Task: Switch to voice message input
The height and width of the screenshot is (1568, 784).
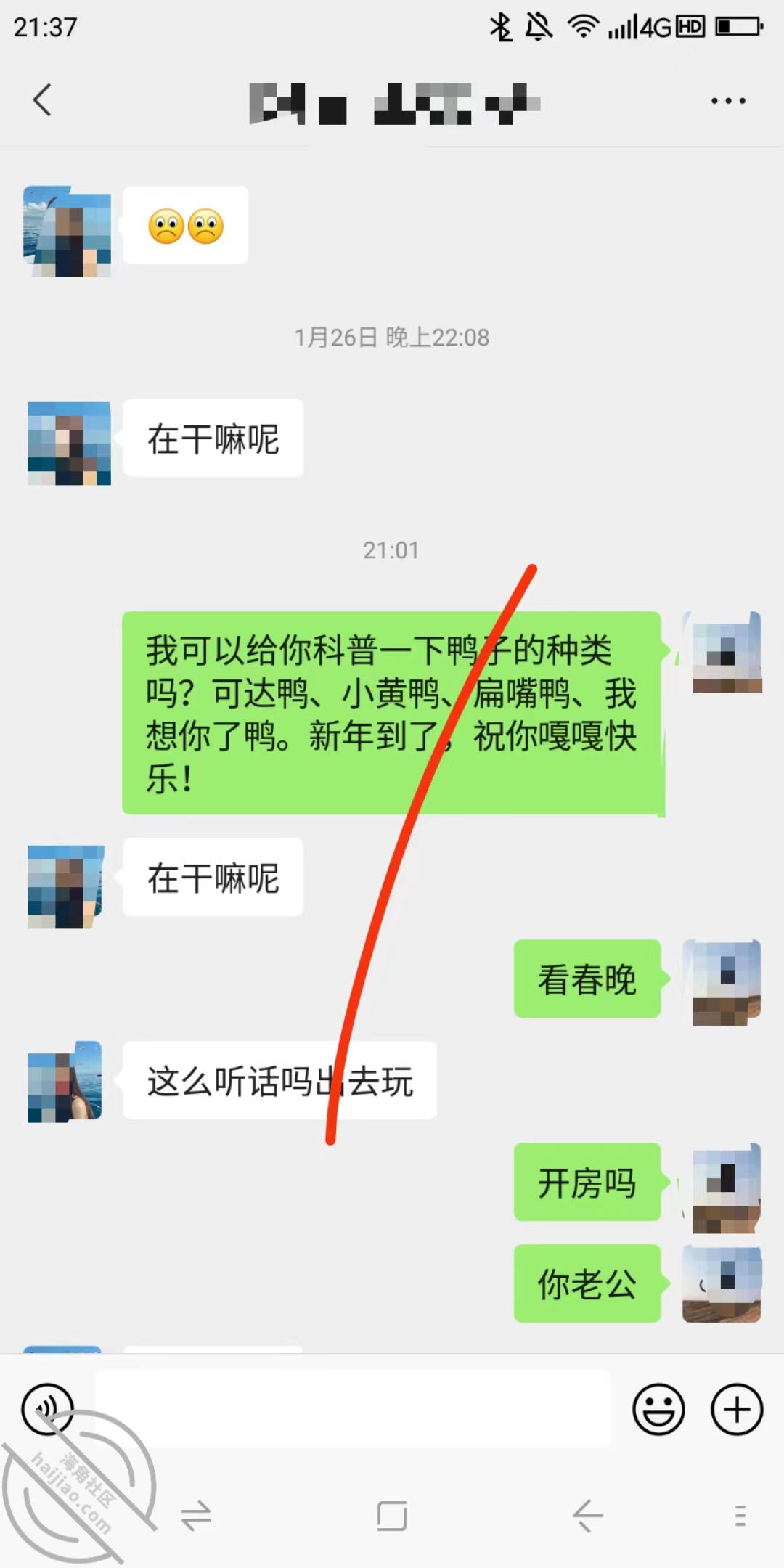Action: 48,1409
